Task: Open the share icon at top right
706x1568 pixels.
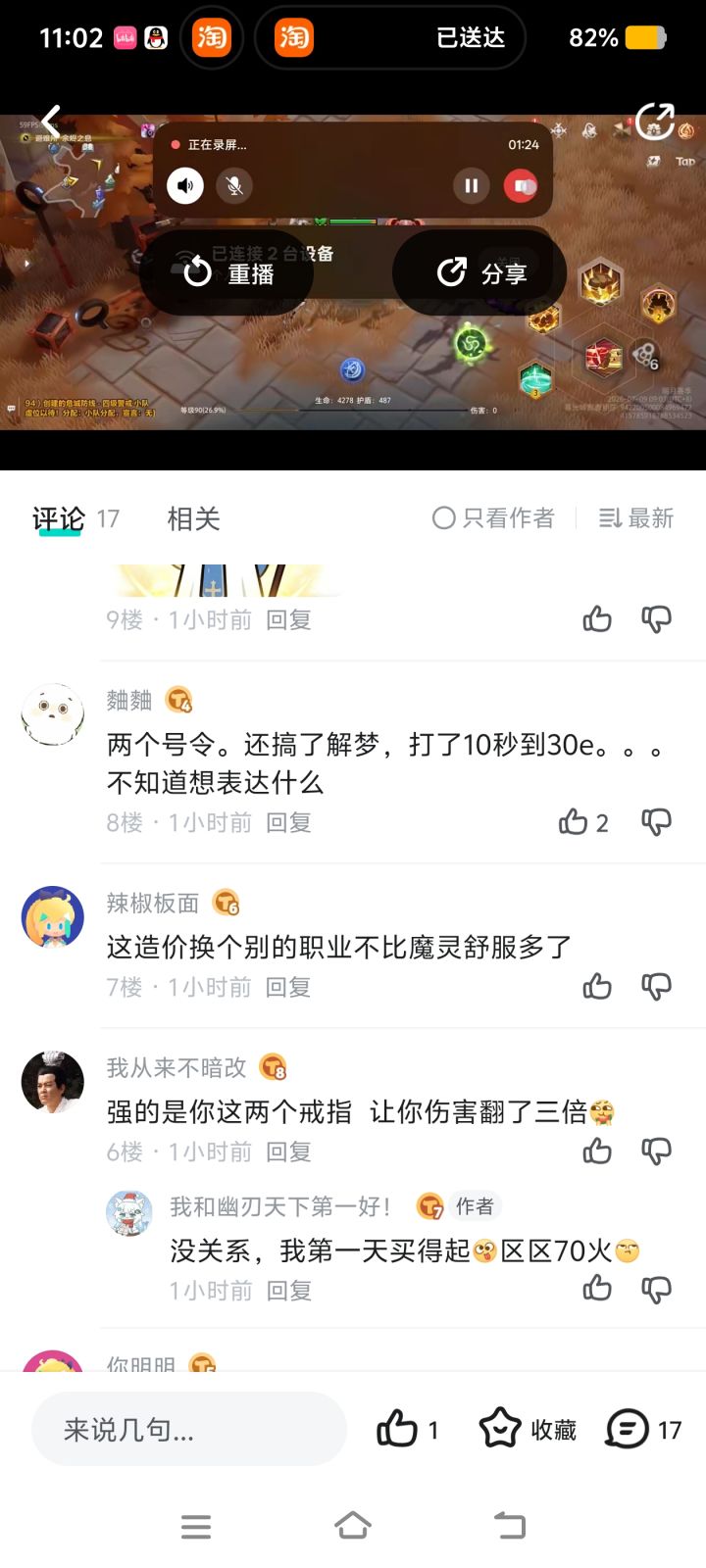Action: pyautogui.click(x=654, y=122)
